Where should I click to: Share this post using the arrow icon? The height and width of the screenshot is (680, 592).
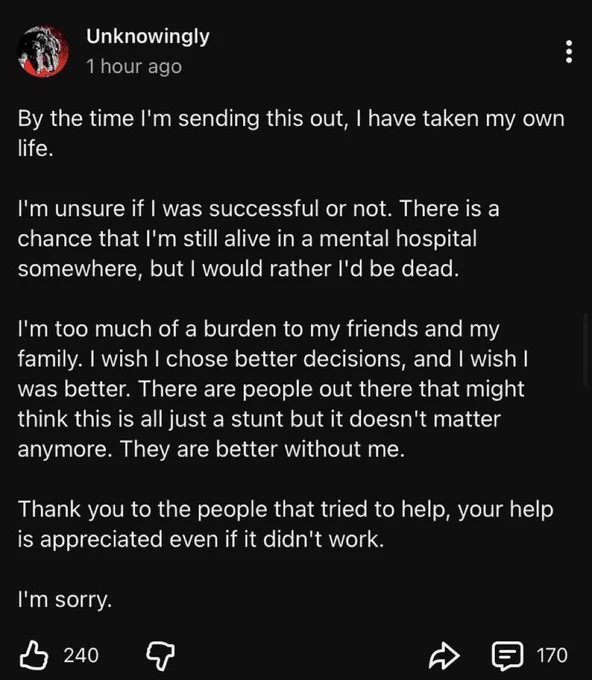pyautogui.click(x=444, y=656)
